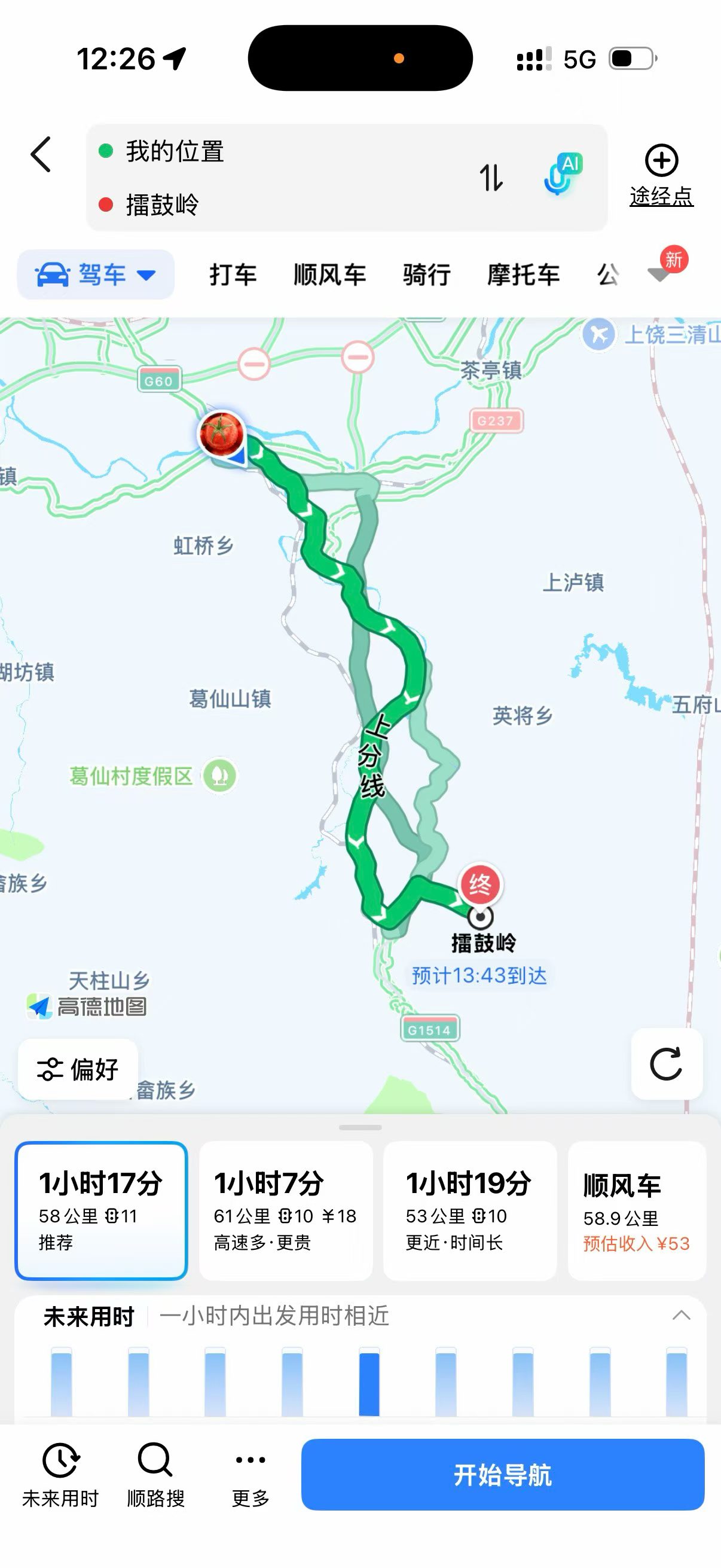Select the recommended 1小时17分 route

click(x=101, y=1210)
